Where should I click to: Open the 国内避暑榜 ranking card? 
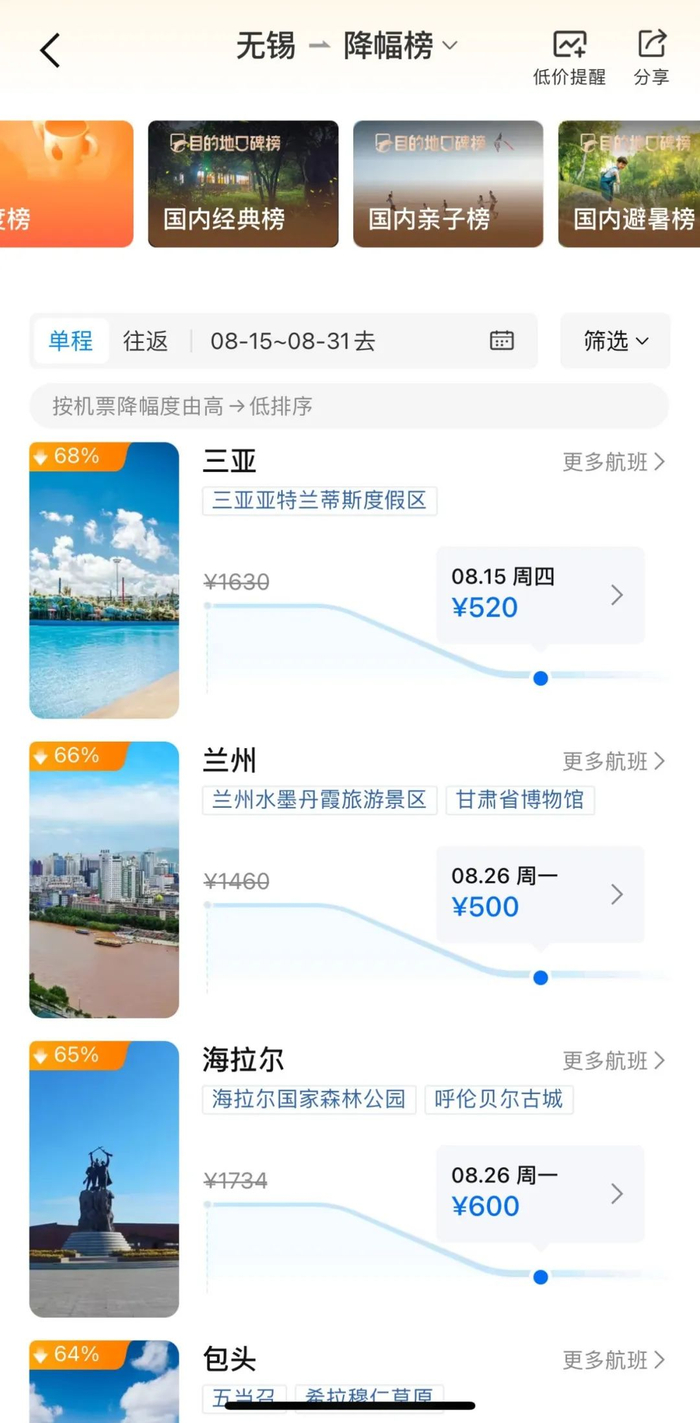[x=630, y=184]
